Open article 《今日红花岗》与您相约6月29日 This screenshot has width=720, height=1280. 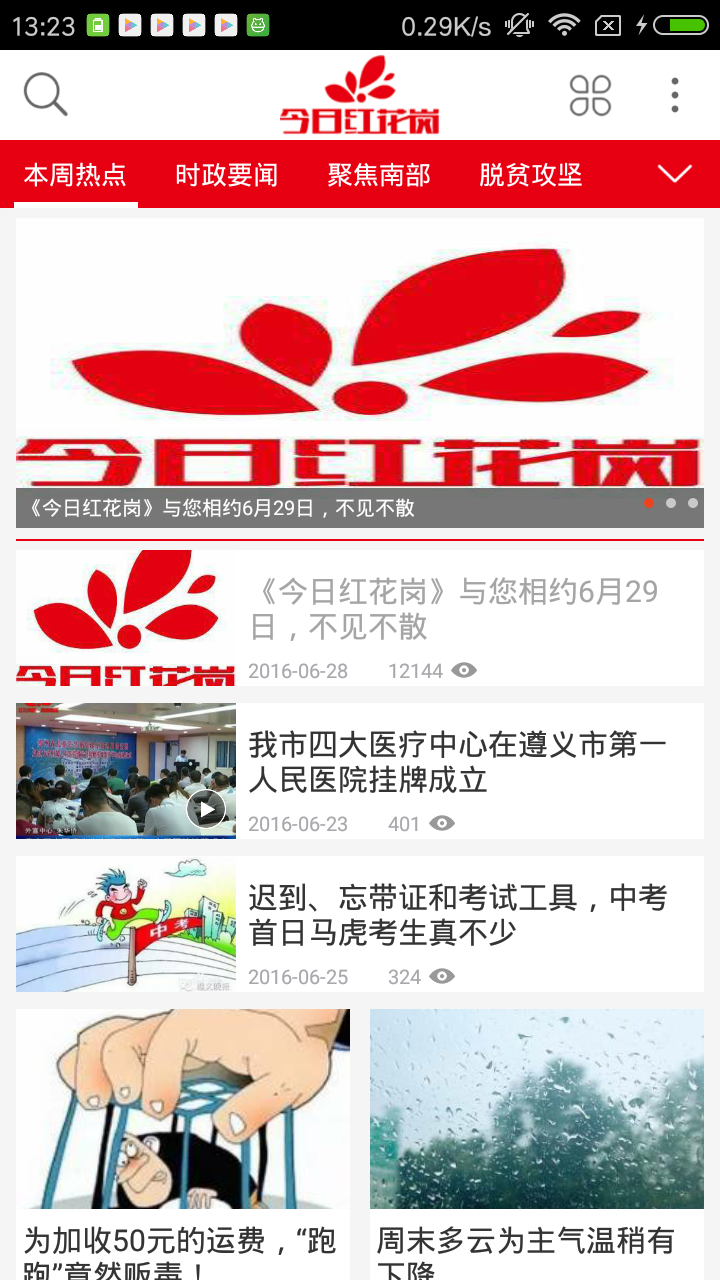tap(455, 609)
